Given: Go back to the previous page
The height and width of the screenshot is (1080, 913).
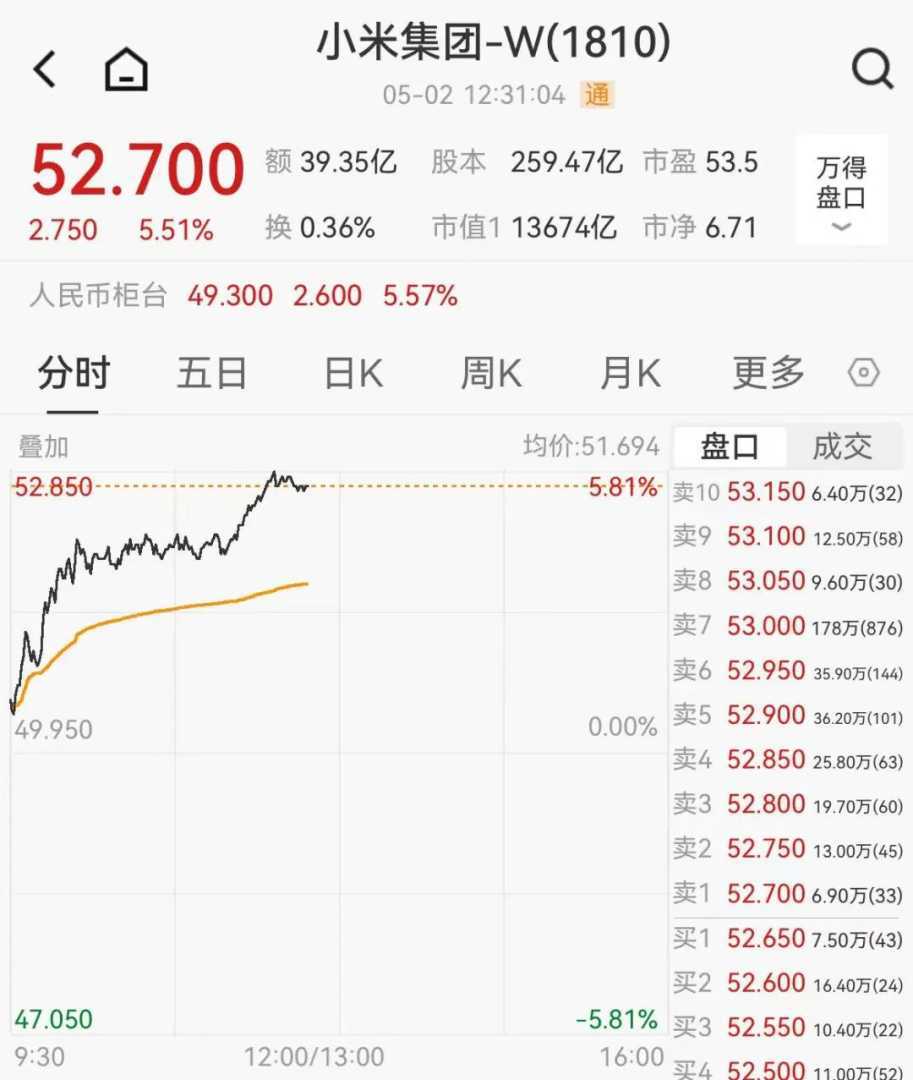Looking at the screenshot, I should (45, 70).
